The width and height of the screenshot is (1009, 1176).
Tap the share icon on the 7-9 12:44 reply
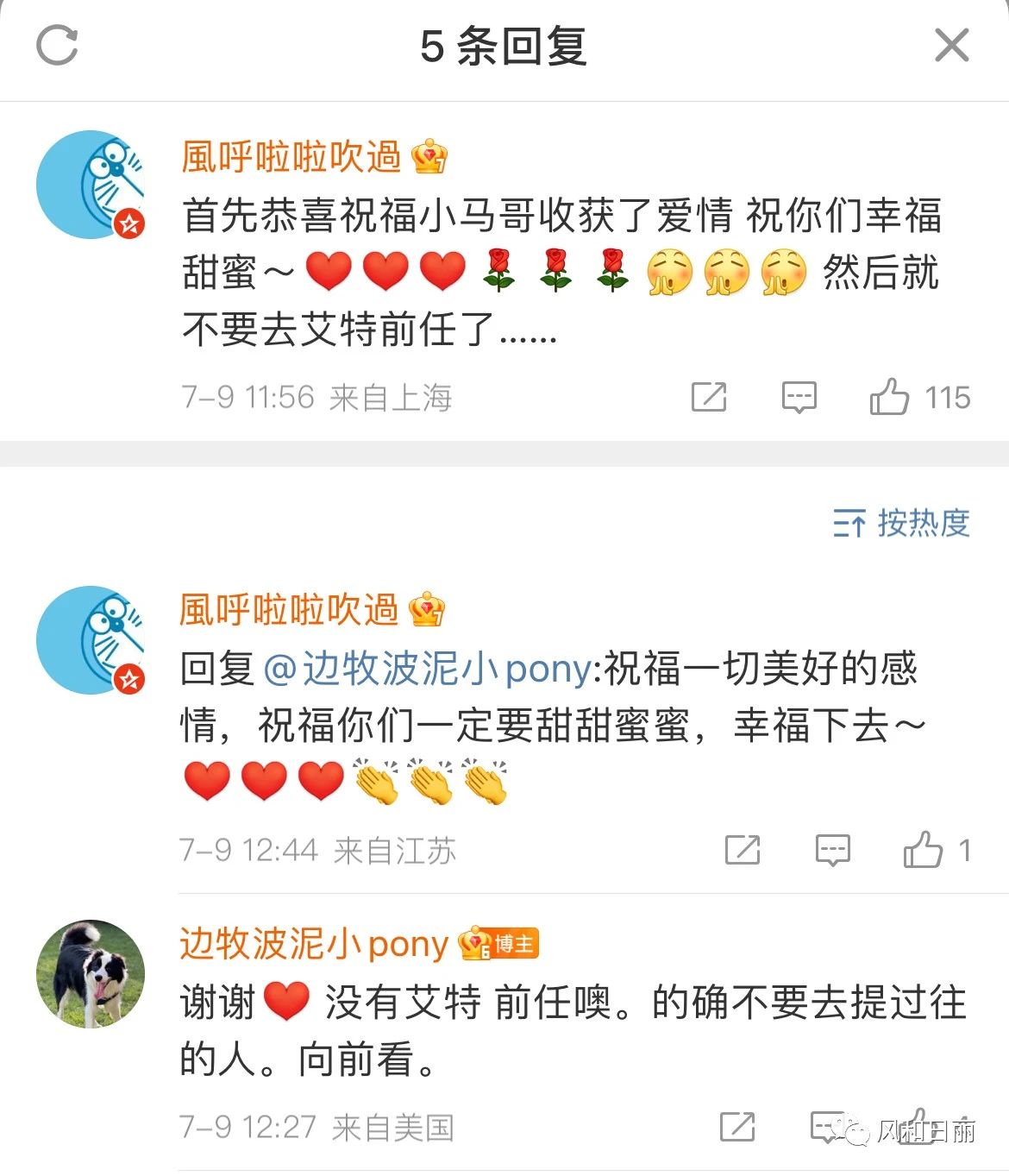(x=742, y=850)
